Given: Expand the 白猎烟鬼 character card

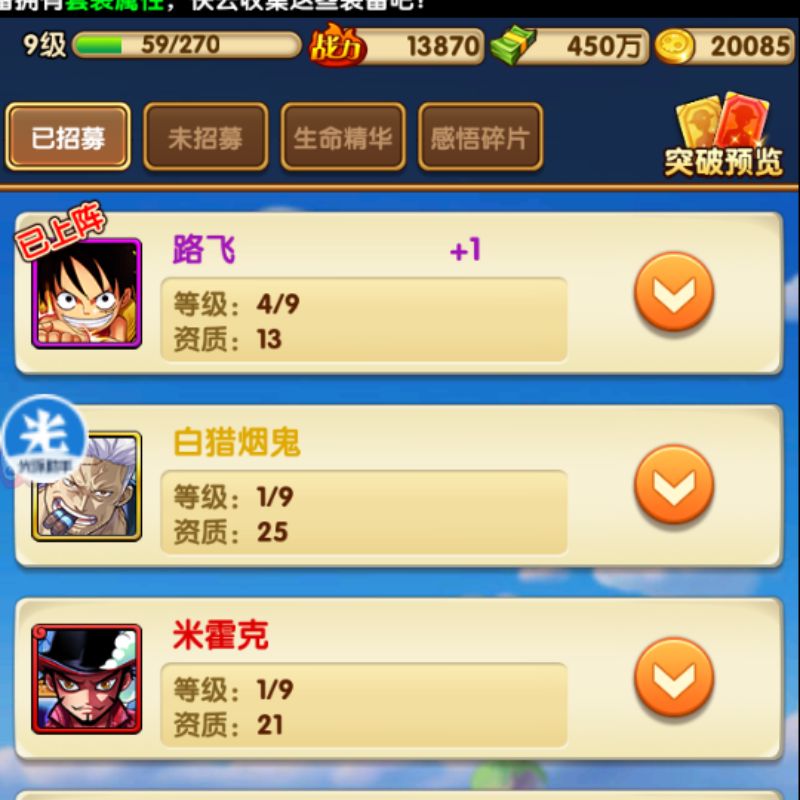Looking at the screenshot, I should [674, 485].
